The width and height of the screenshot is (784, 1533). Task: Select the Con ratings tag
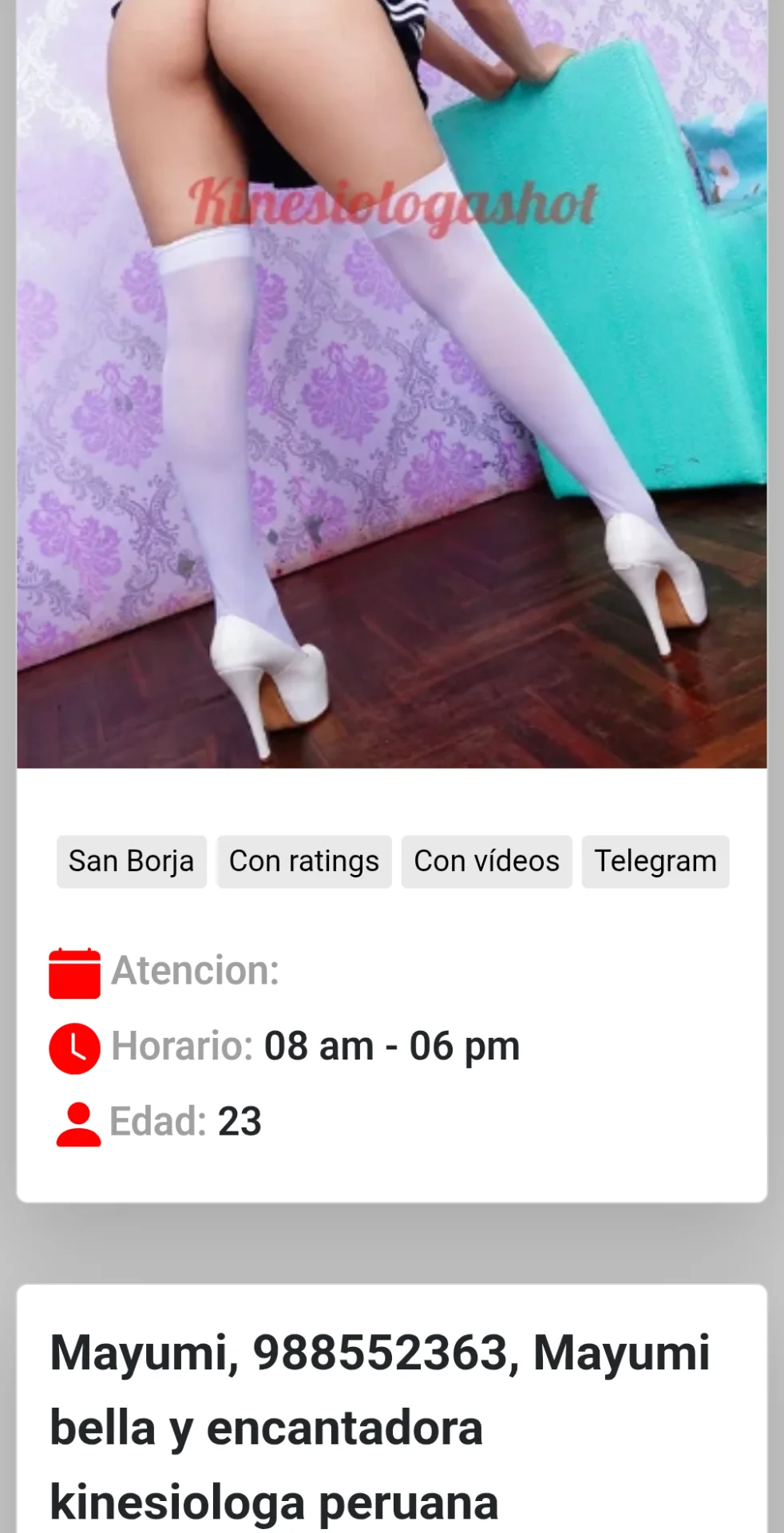[304, 862]
